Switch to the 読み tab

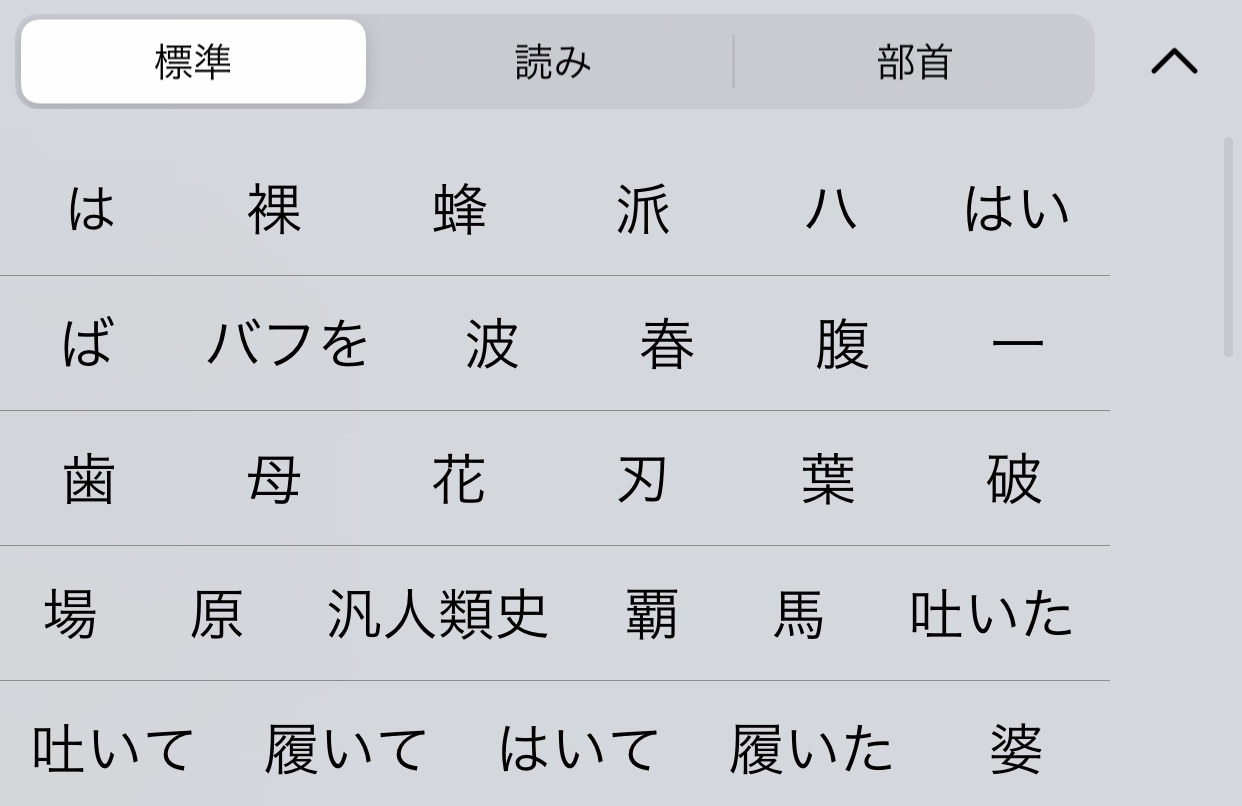[x=553, y=62]
